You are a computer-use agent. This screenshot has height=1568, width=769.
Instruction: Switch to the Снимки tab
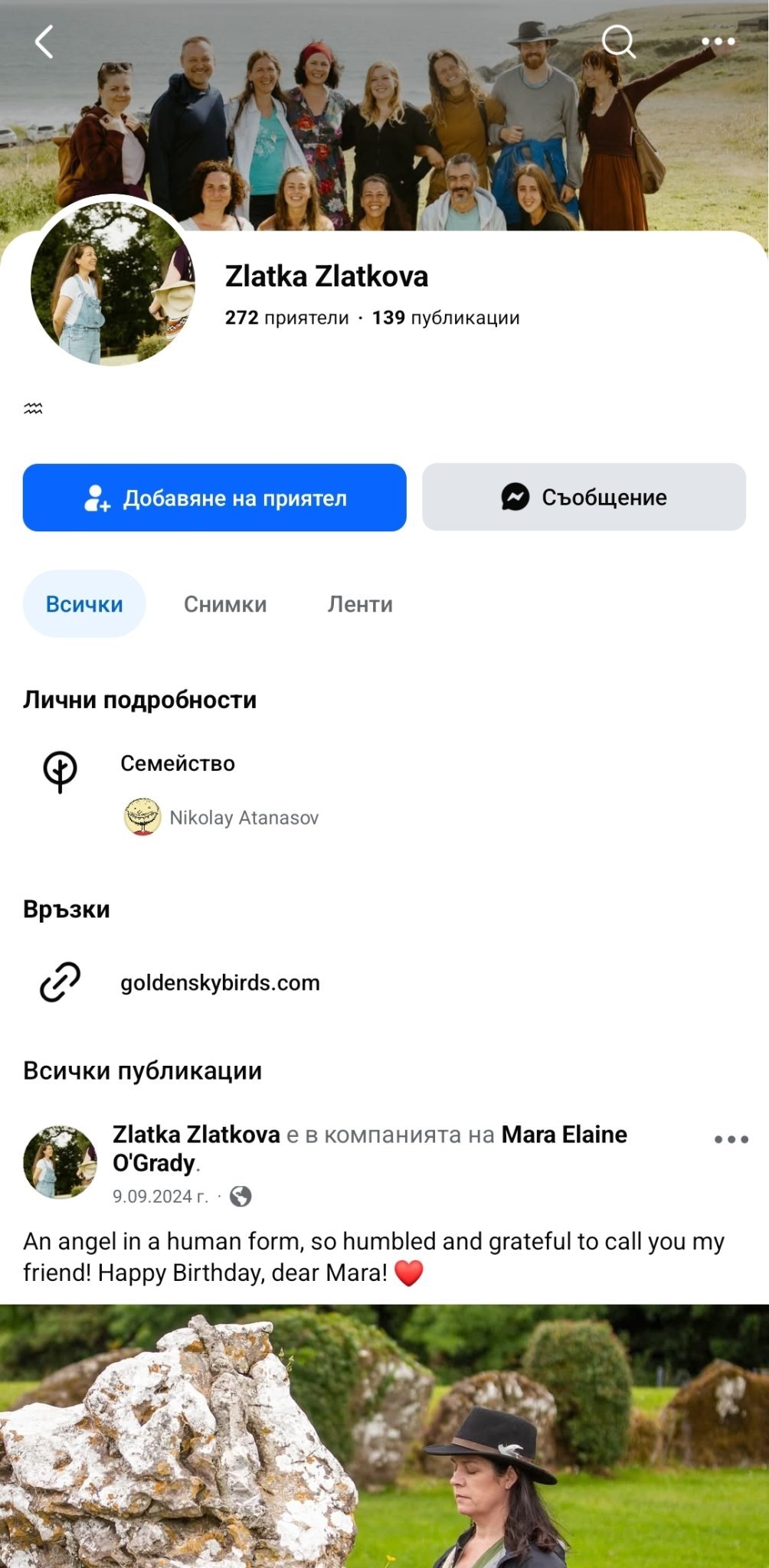tap(225, 604)
